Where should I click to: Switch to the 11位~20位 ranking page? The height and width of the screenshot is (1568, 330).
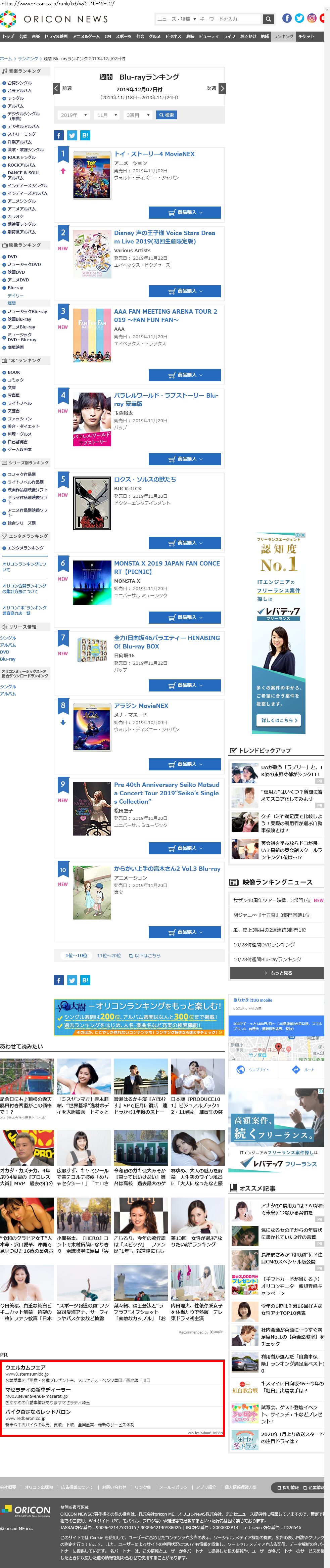(x=109, y=955)
